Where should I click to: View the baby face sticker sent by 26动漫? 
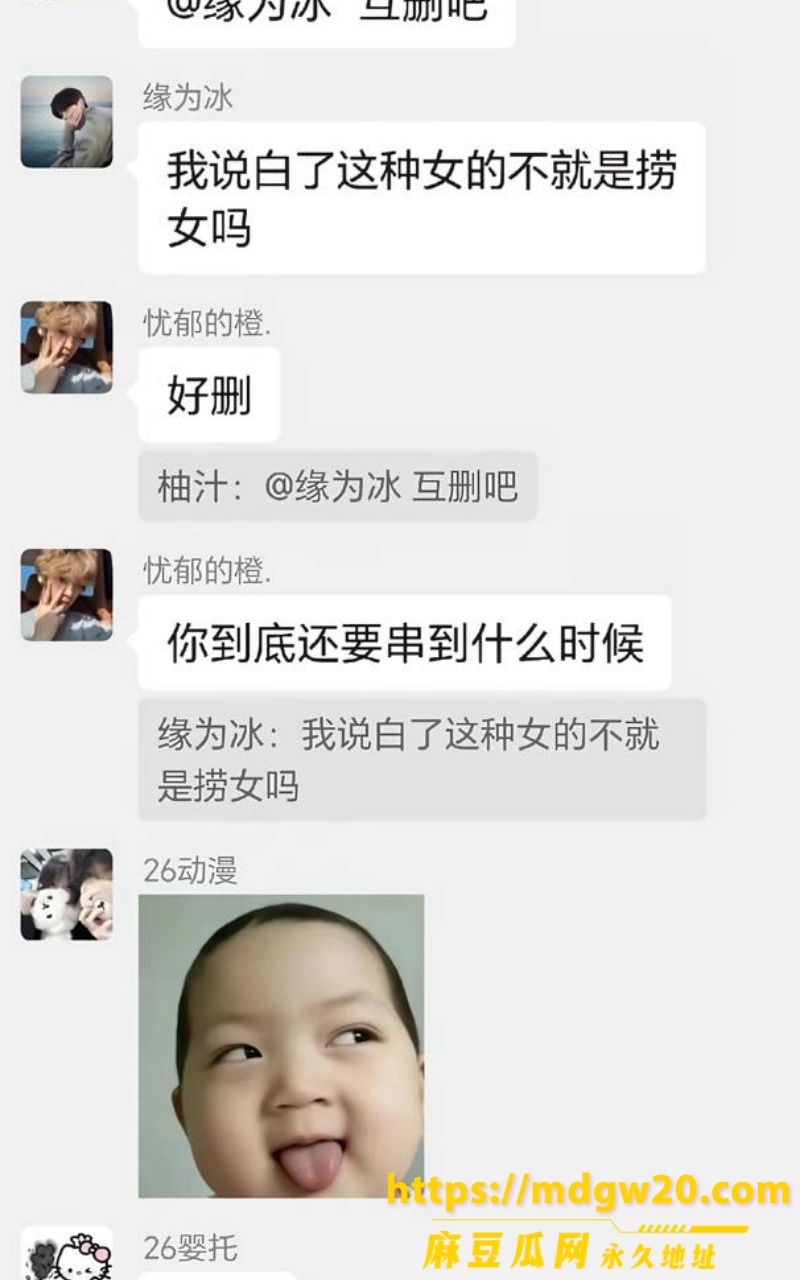tap(281, 1045)
